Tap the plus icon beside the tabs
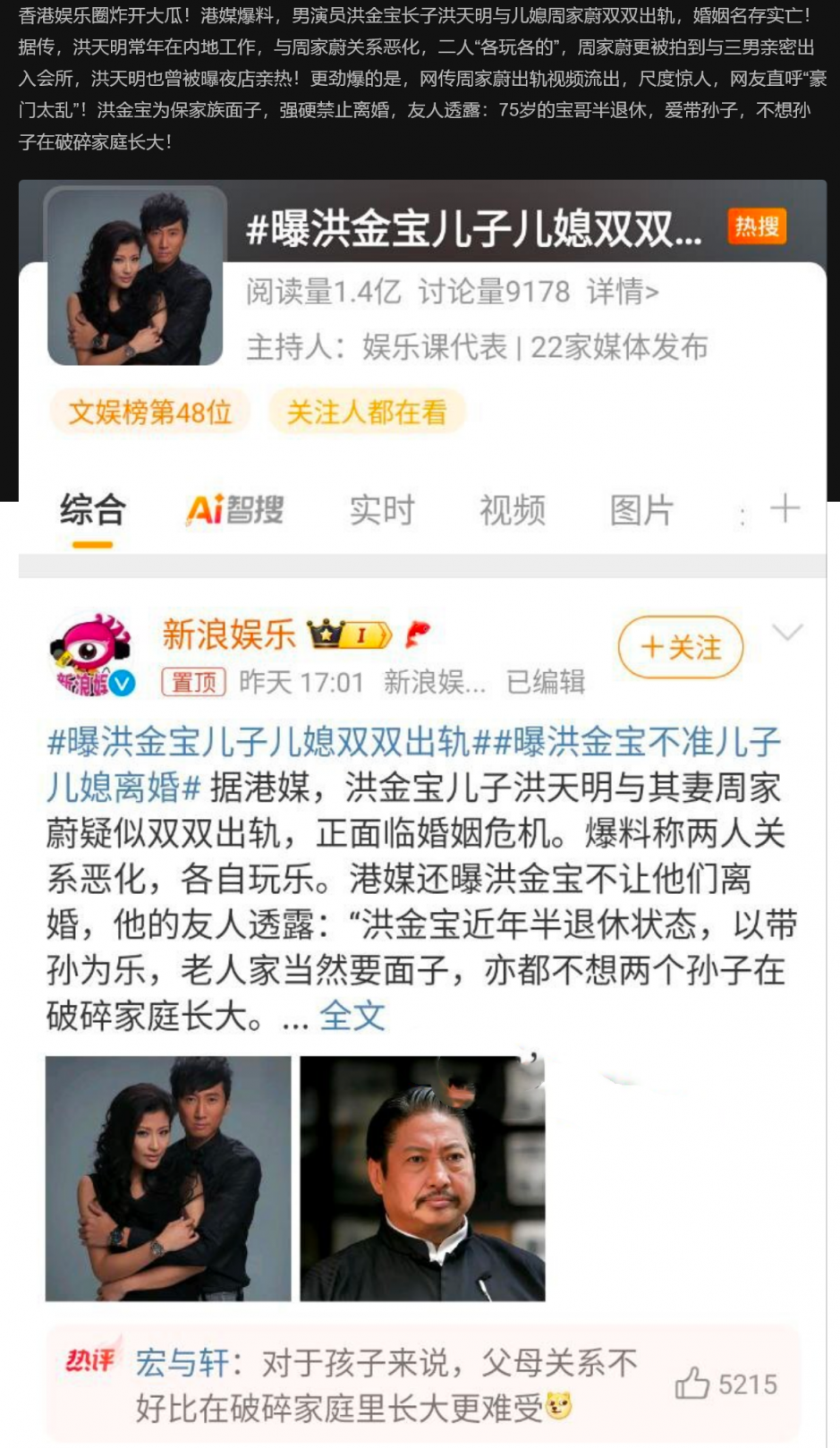 [x=785, y=509]
